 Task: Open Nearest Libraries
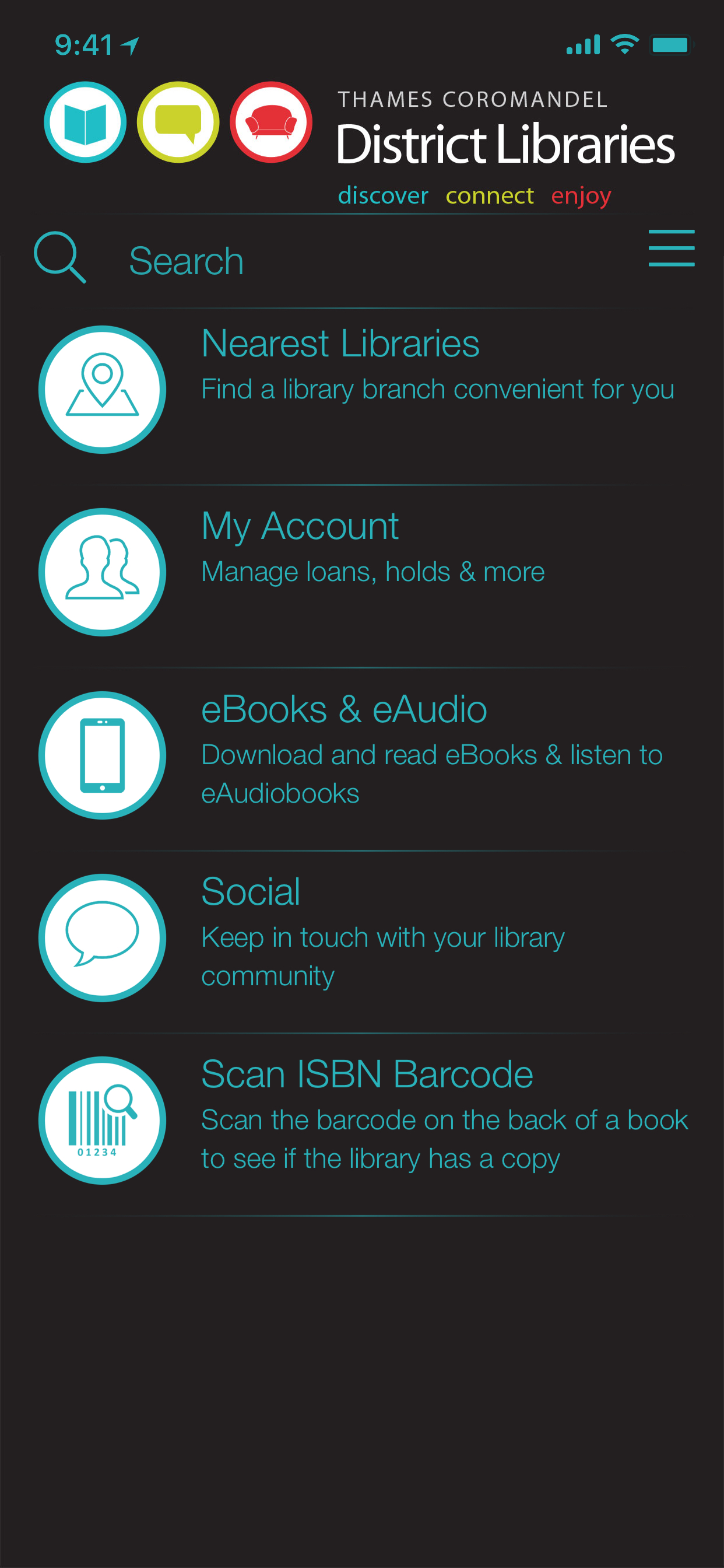pyautogui.click(x=339, y=345)
